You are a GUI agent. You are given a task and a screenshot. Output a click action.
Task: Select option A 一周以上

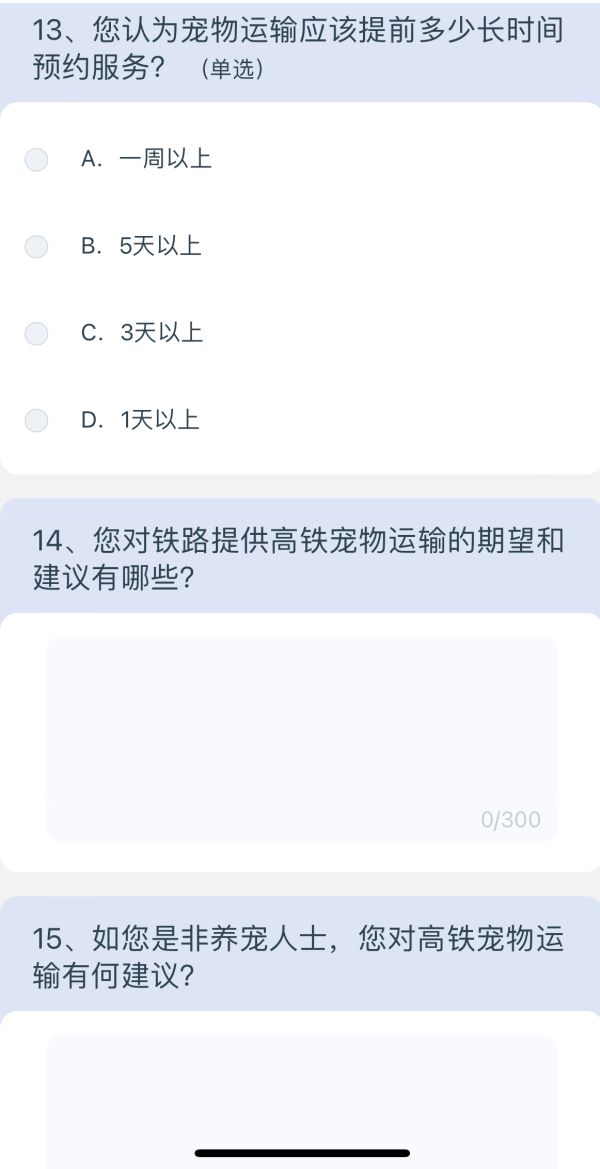point(36,160)
